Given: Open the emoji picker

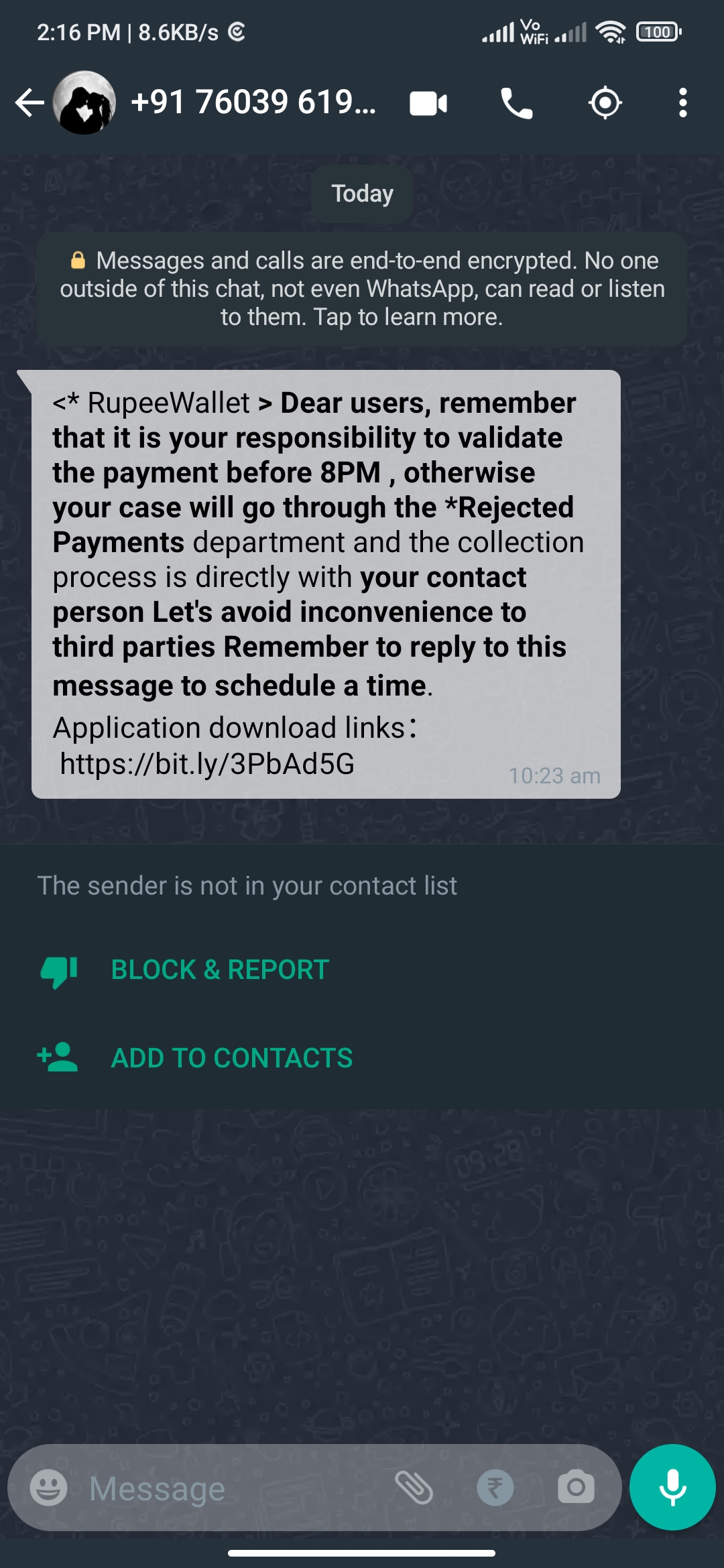Looking at the screenshot, I should [48, 1488].
